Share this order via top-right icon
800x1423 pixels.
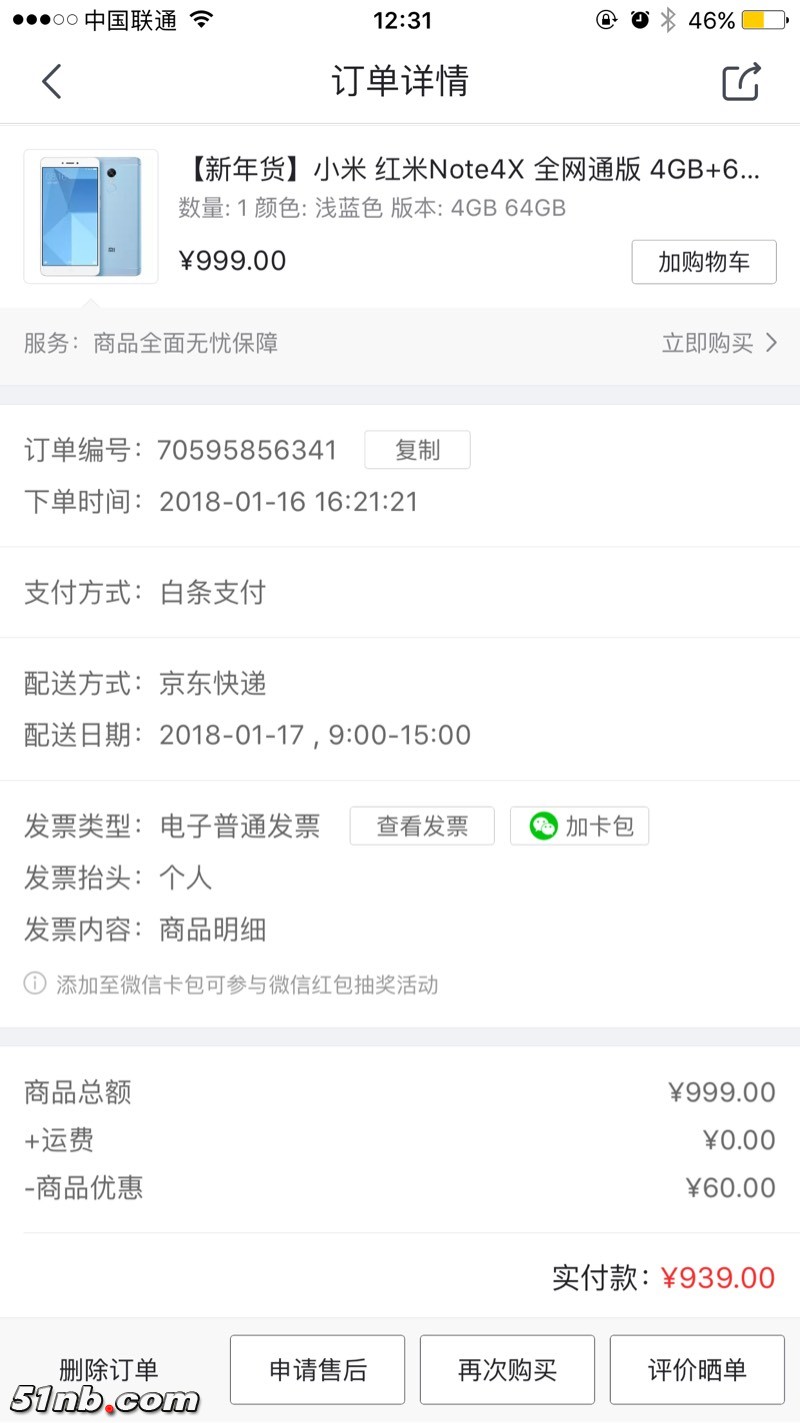[x=742, y=81]
